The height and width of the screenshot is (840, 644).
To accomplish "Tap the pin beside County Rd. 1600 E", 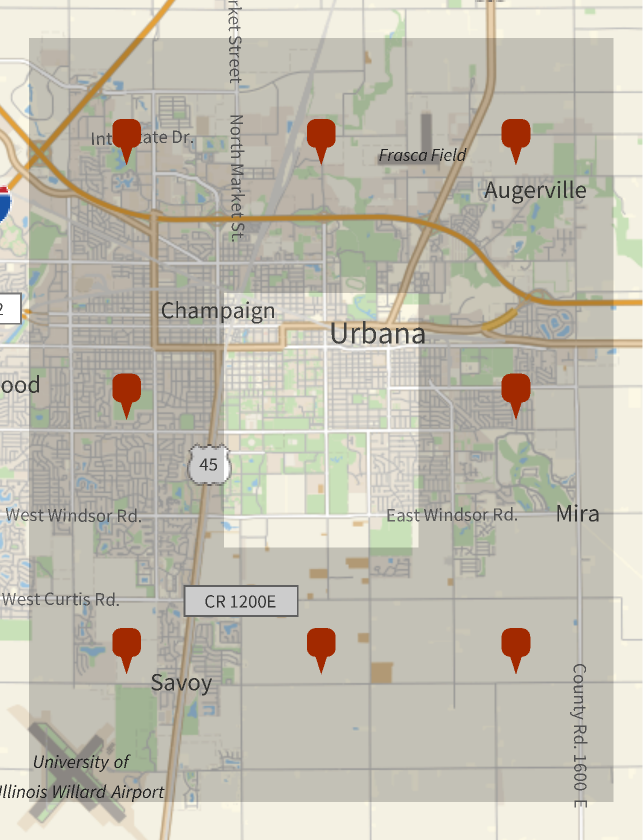I will [515, 646].
